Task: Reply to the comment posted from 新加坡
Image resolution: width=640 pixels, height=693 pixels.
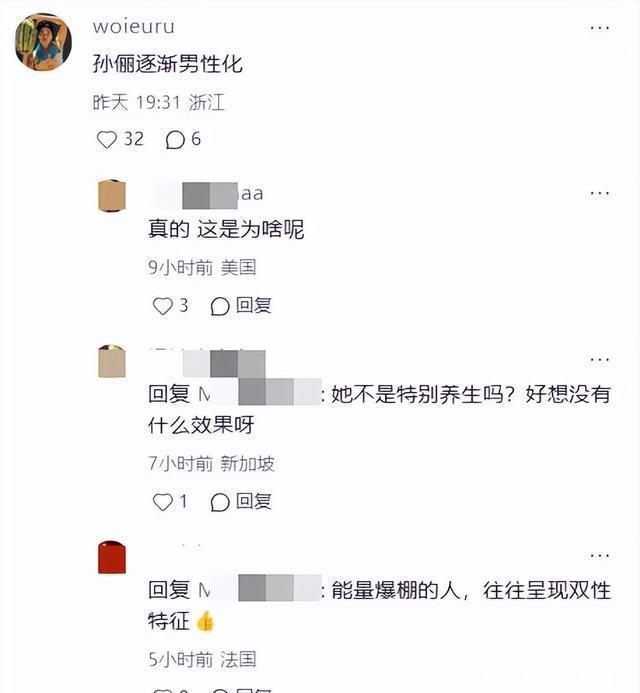Action: 241,502
